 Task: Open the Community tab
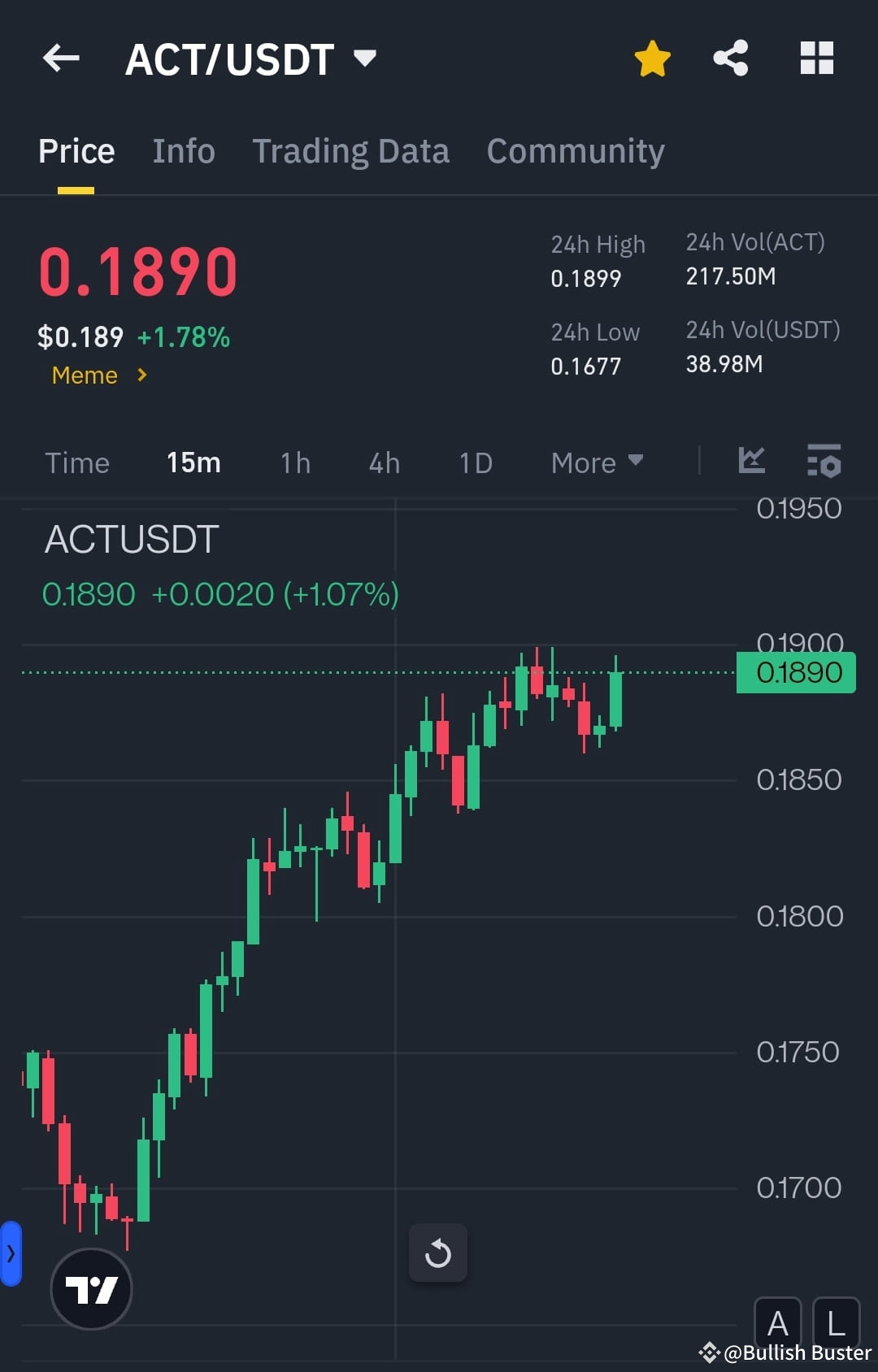point(575,150)
